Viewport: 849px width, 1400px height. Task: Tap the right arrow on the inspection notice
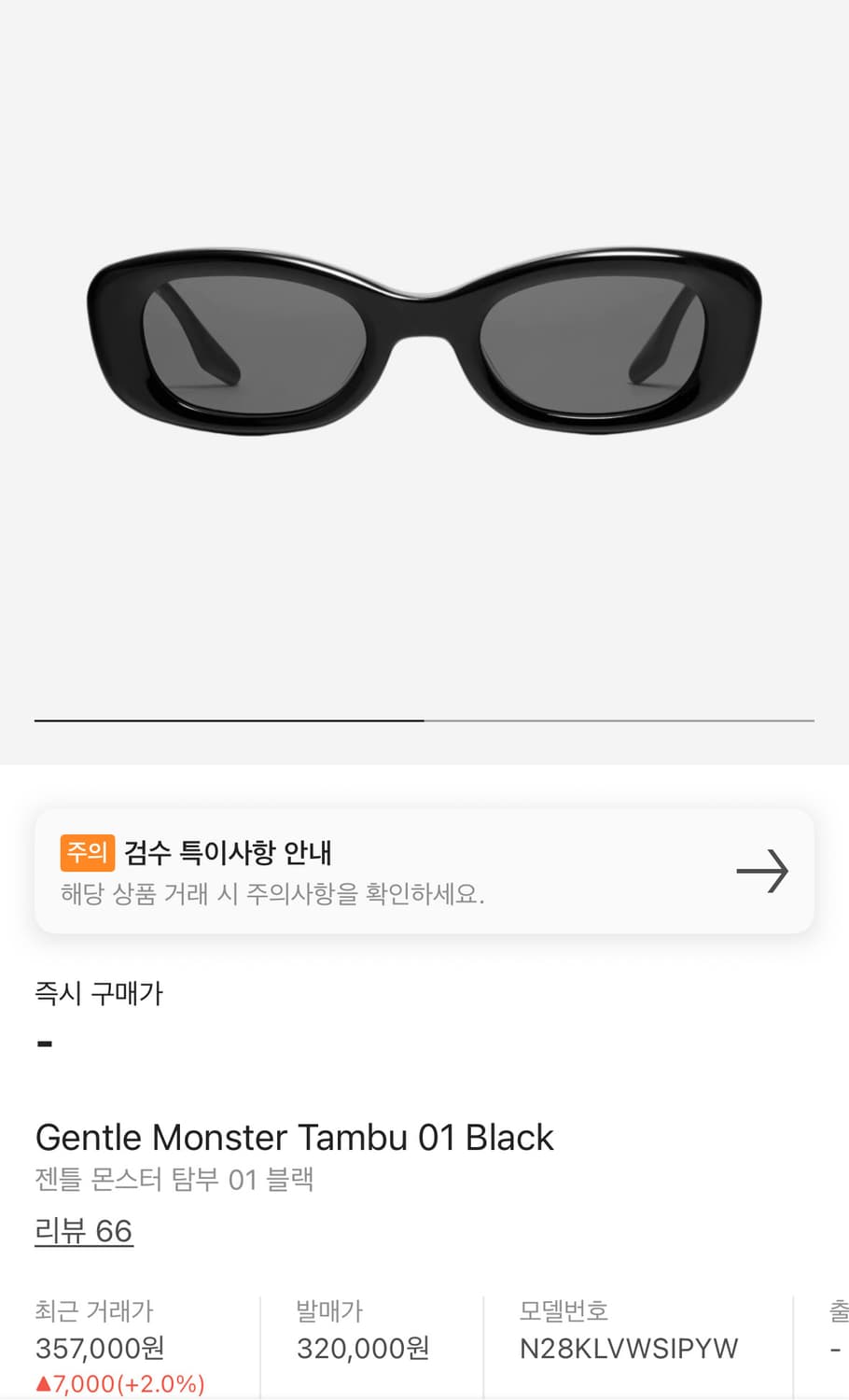pos(763,871)
